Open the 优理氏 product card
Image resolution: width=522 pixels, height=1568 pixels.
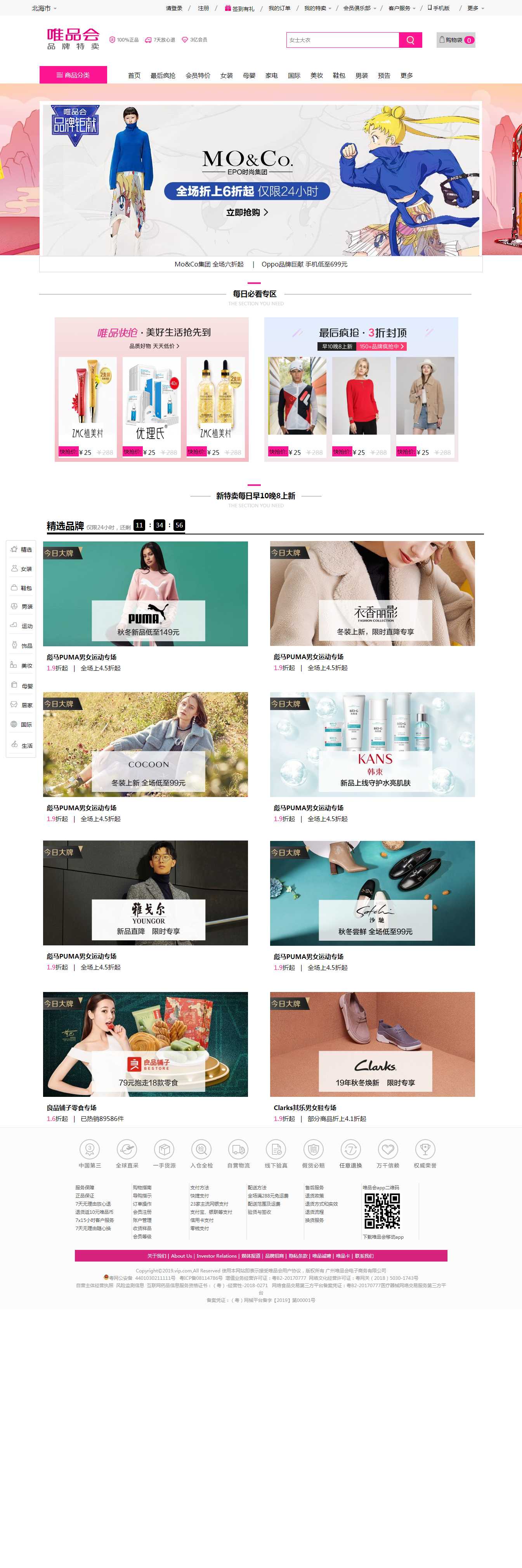click(151, 405)
